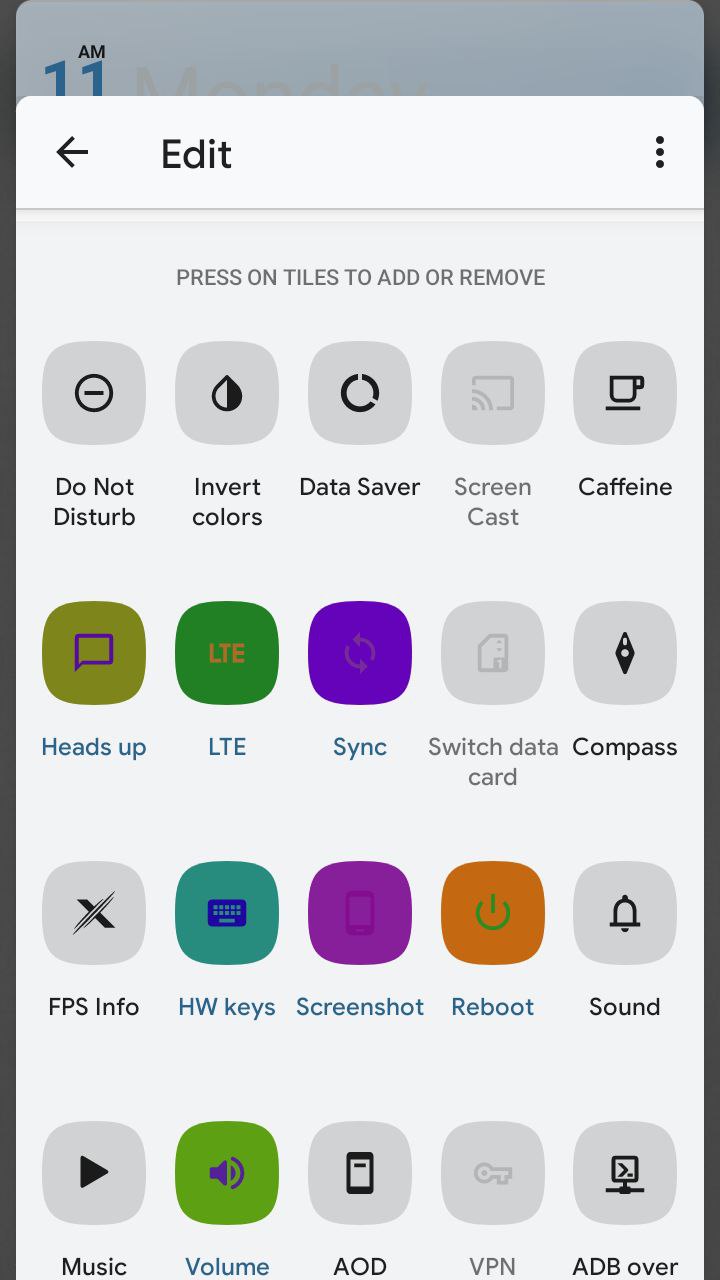Tap the Sync tile
The image size is (720, 1280).
[360, 653]
